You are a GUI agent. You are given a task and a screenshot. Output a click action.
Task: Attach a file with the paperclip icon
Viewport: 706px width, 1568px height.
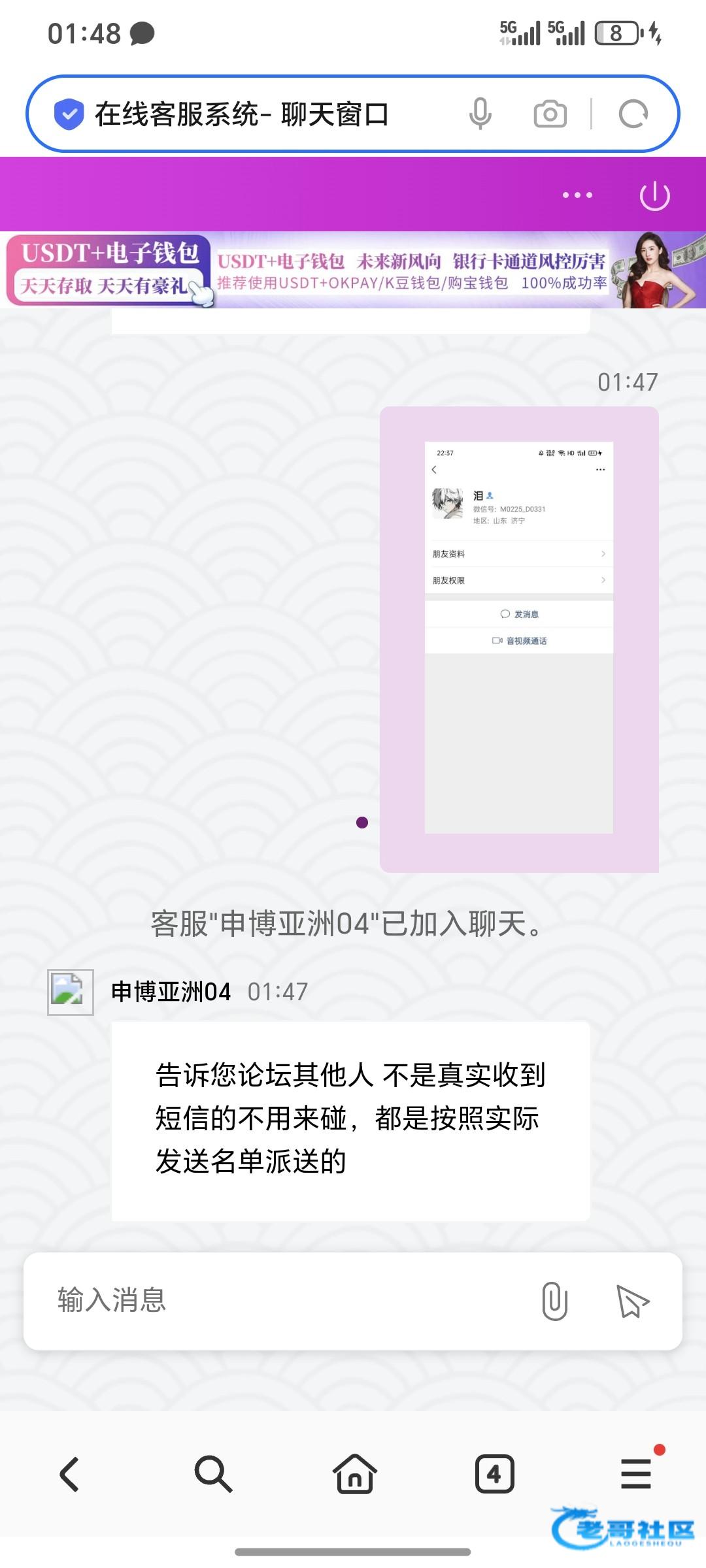pos(554,1300)
